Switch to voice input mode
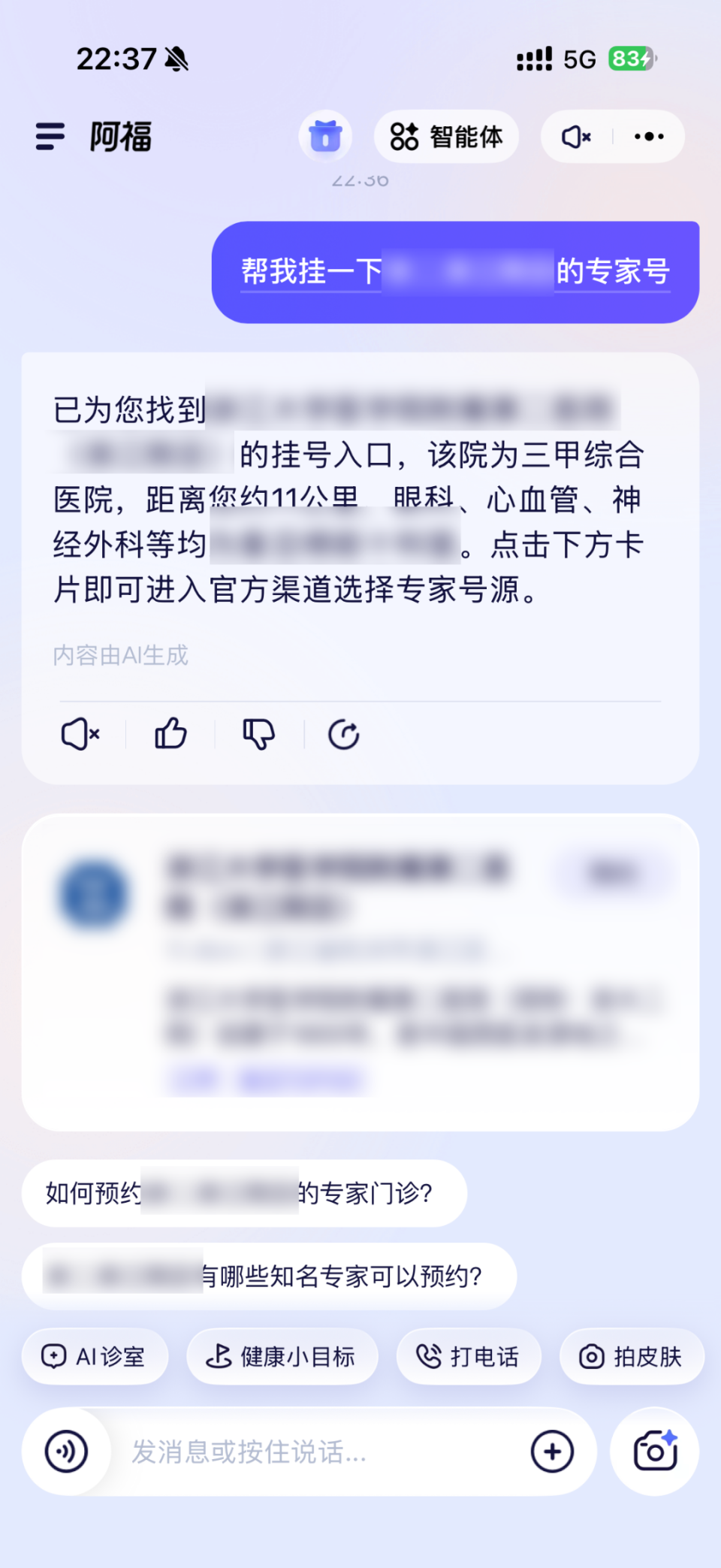This screenshot has height=1568, width=721. 66,1452
